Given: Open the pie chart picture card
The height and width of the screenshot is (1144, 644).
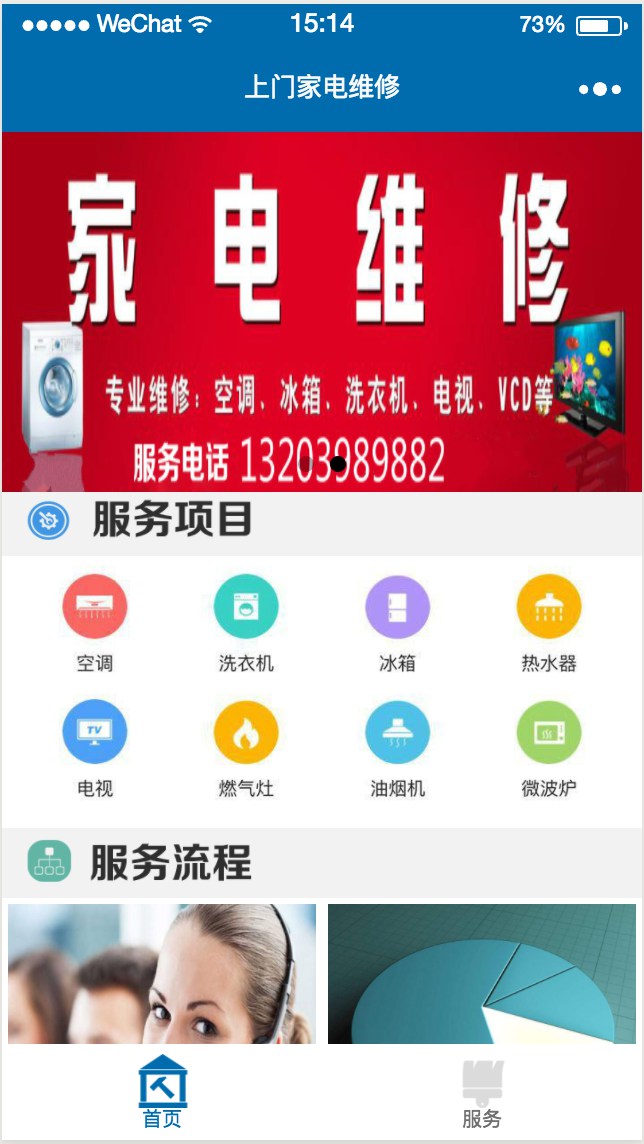Looking at the screenshot, I should [482, 973].
